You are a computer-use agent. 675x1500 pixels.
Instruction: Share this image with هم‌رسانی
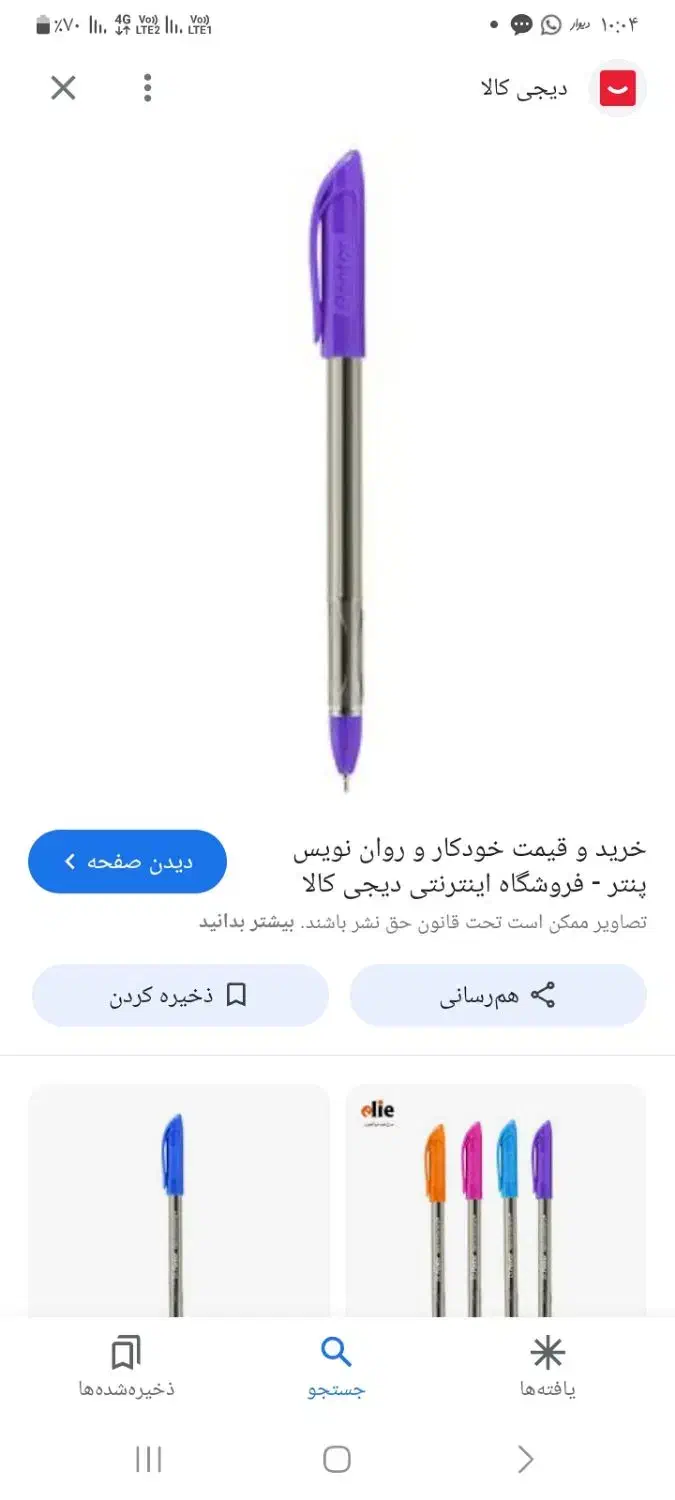point(498,995)
